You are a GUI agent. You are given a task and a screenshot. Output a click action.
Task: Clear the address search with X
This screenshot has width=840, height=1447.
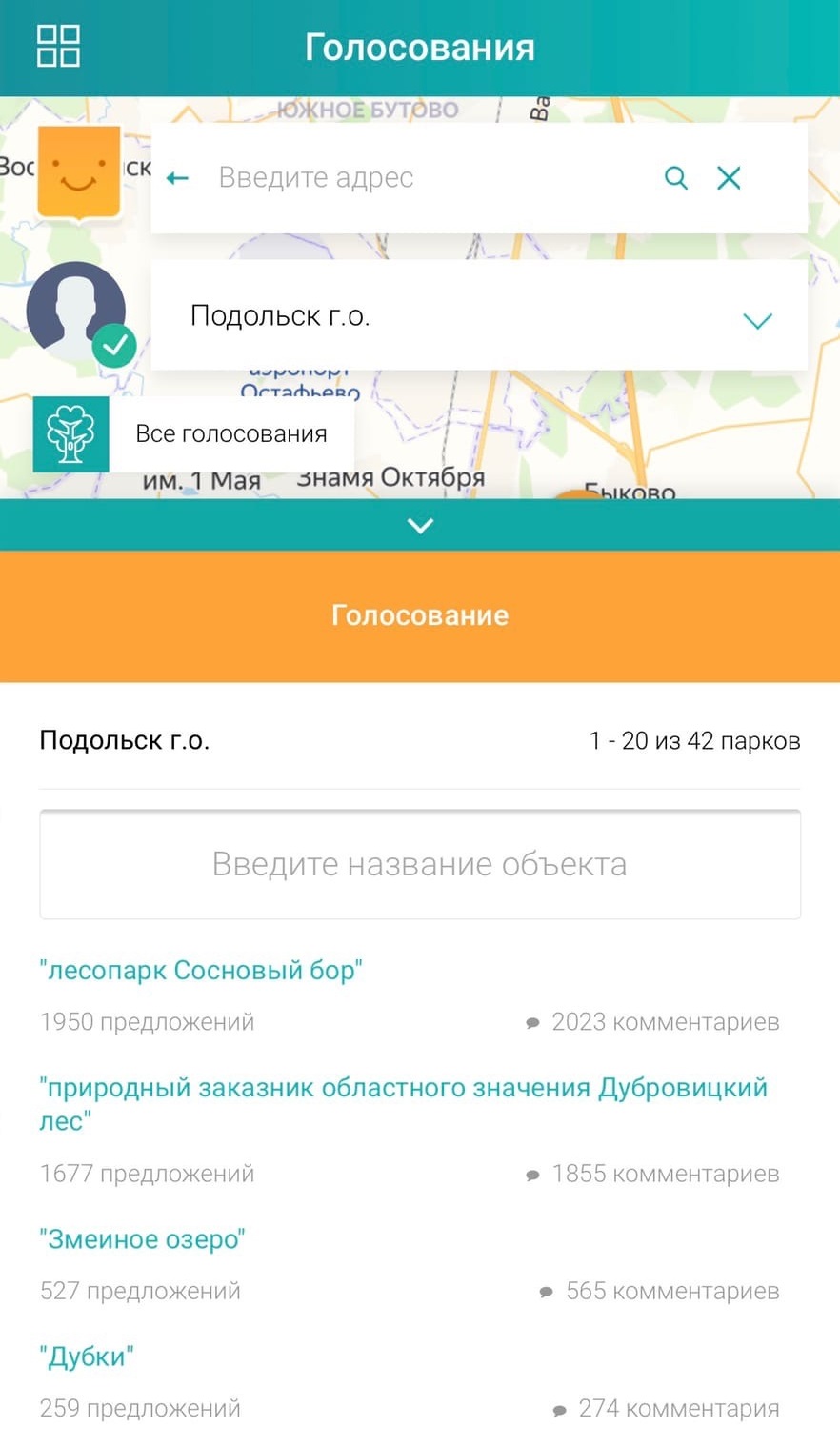click(x=729, y=178)
